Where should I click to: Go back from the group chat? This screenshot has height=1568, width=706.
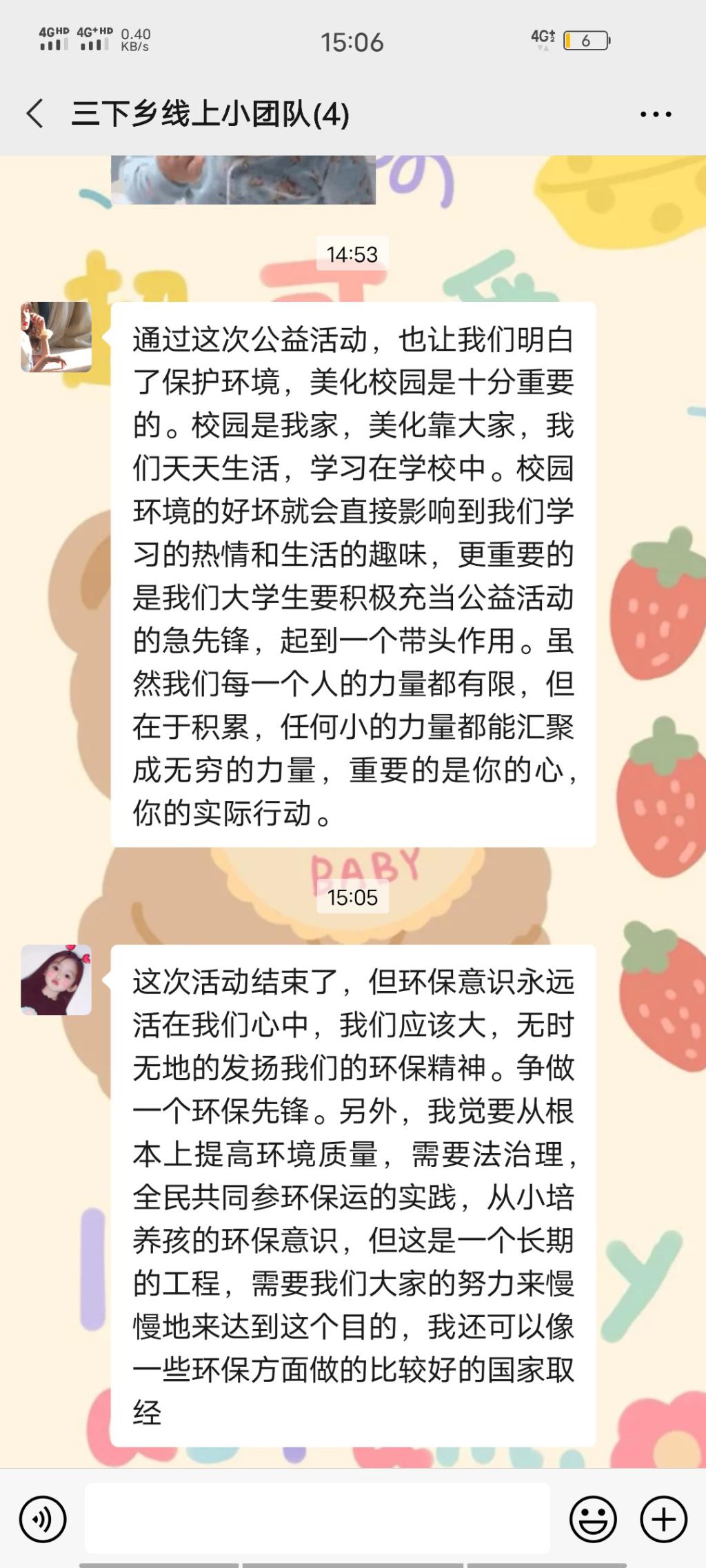coord(36,114)
